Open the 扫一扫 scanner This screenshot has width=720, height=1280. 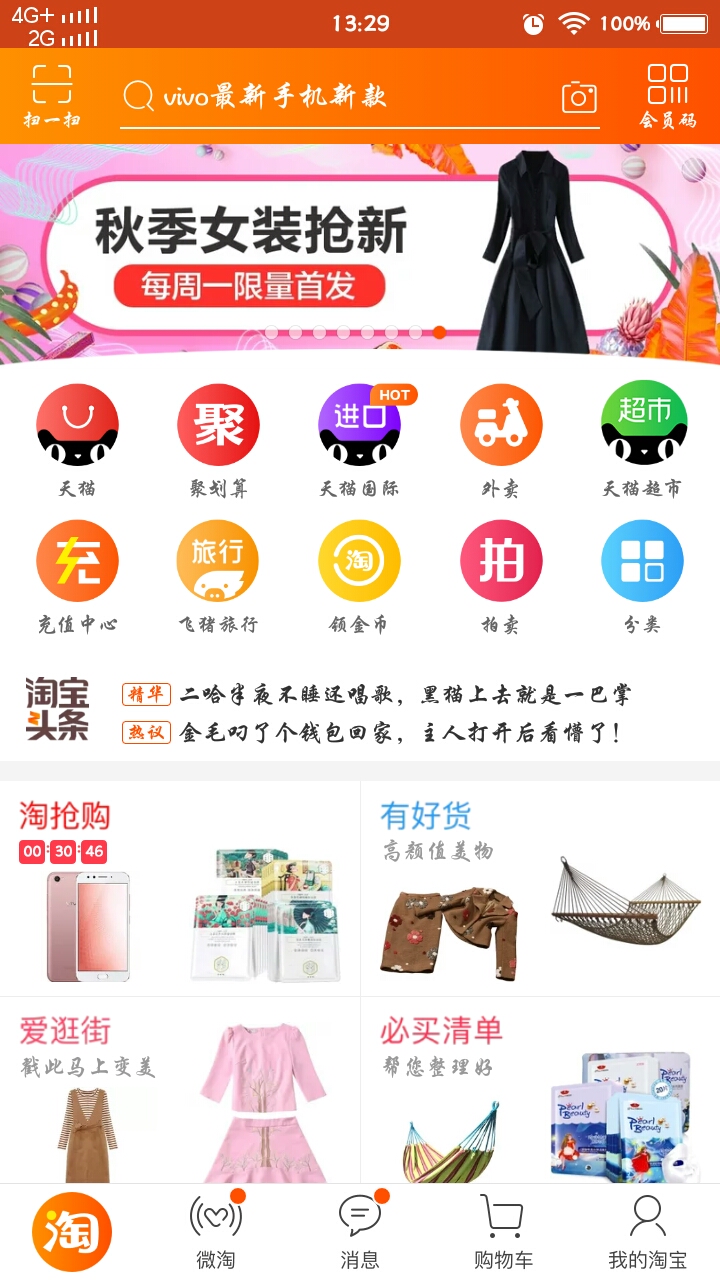pos(52,97)
